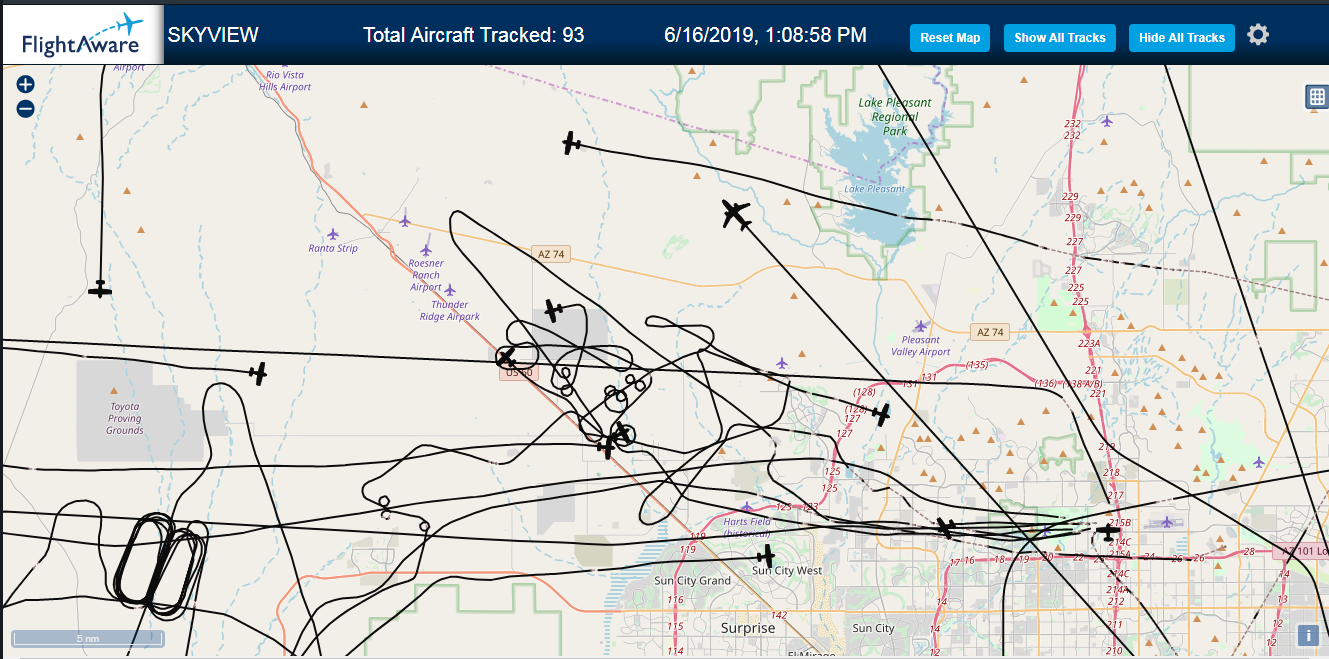This screenshot has width=1329, height=659.
Task: Zoom out with the minus button
Action: point(25,109)
